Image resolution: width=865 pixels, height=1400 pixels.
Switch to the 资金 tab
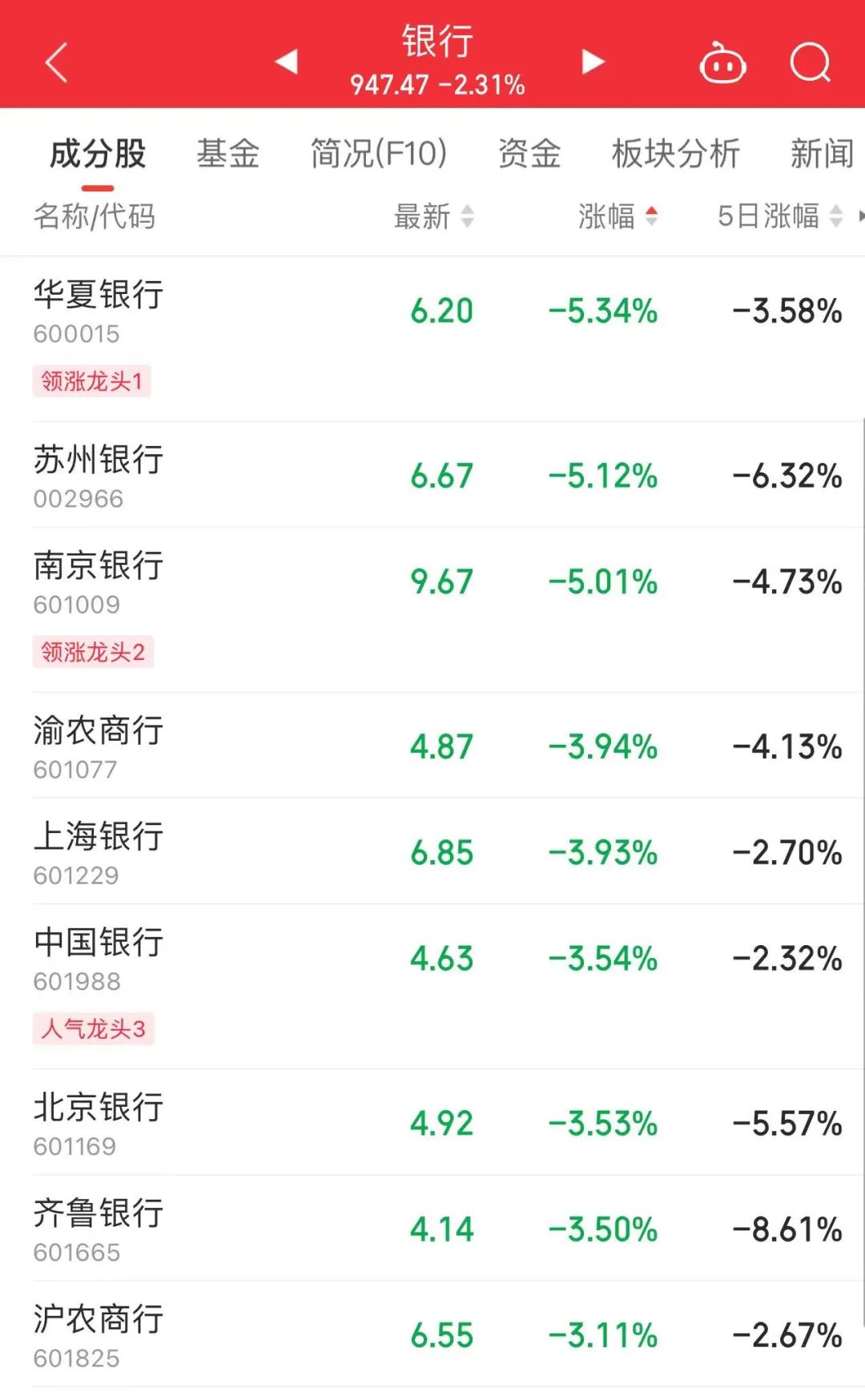point(529,154)
